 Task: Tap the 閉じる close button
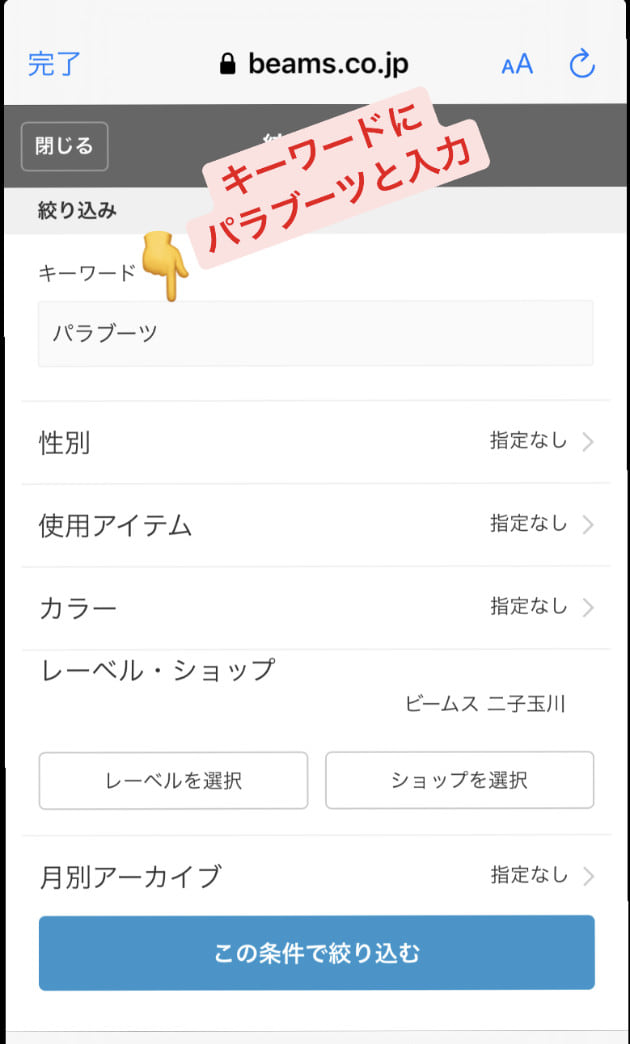[x=65, y=147]
